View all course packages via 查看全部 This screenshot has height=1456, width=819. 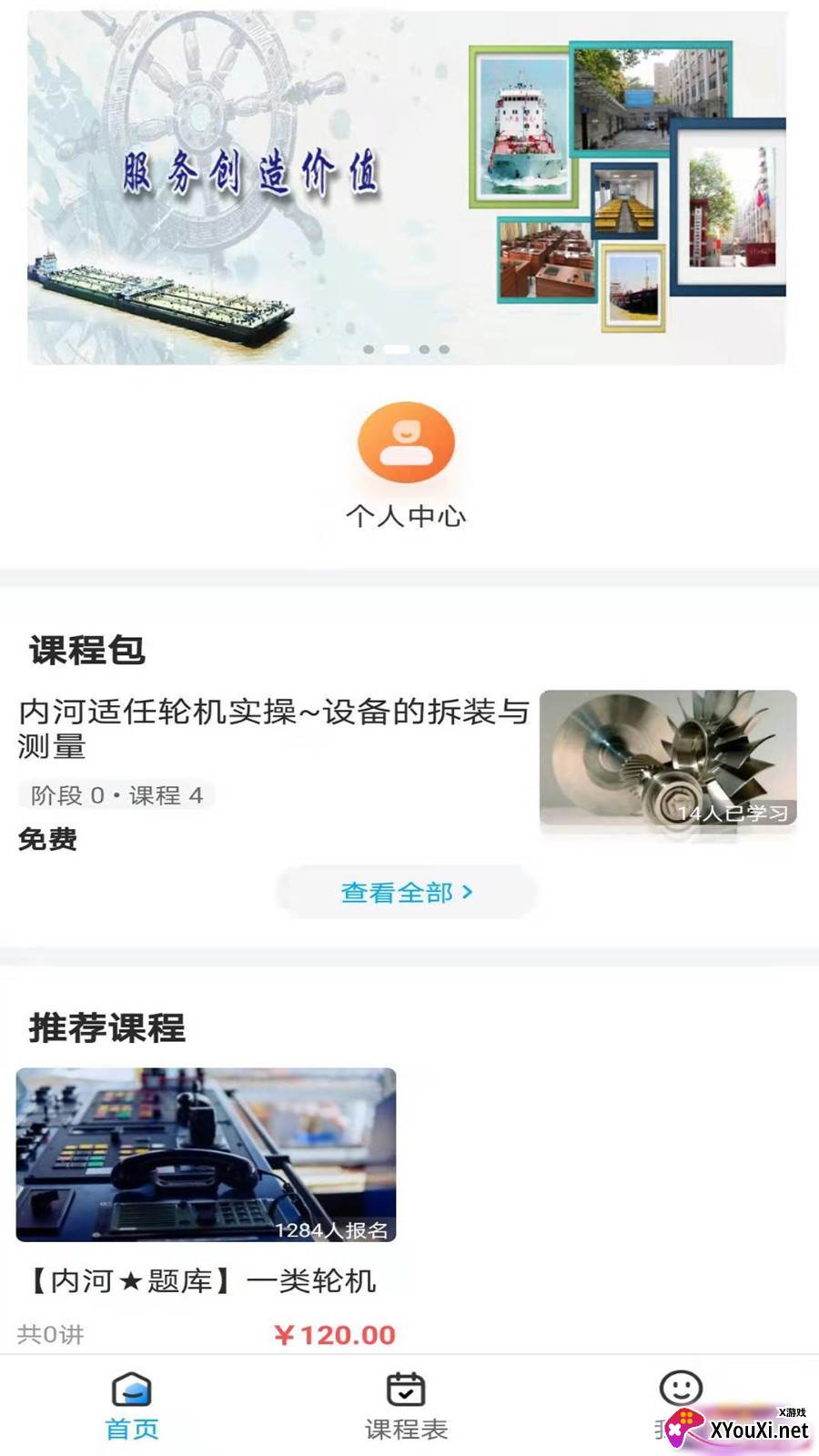point(407,893)
